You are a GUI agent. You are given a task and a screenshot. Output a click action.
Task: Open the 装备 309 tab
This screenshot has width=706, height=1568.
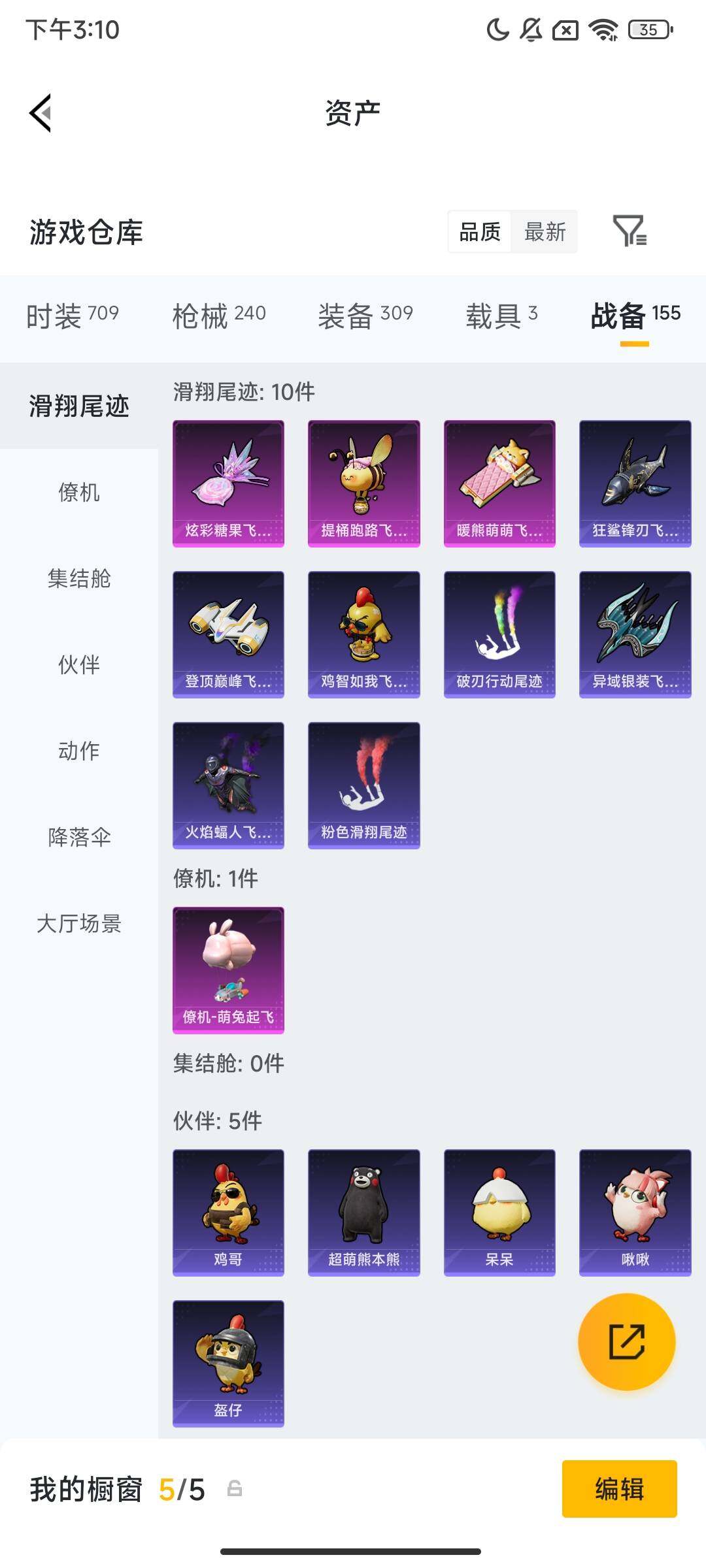coord(365,316)
